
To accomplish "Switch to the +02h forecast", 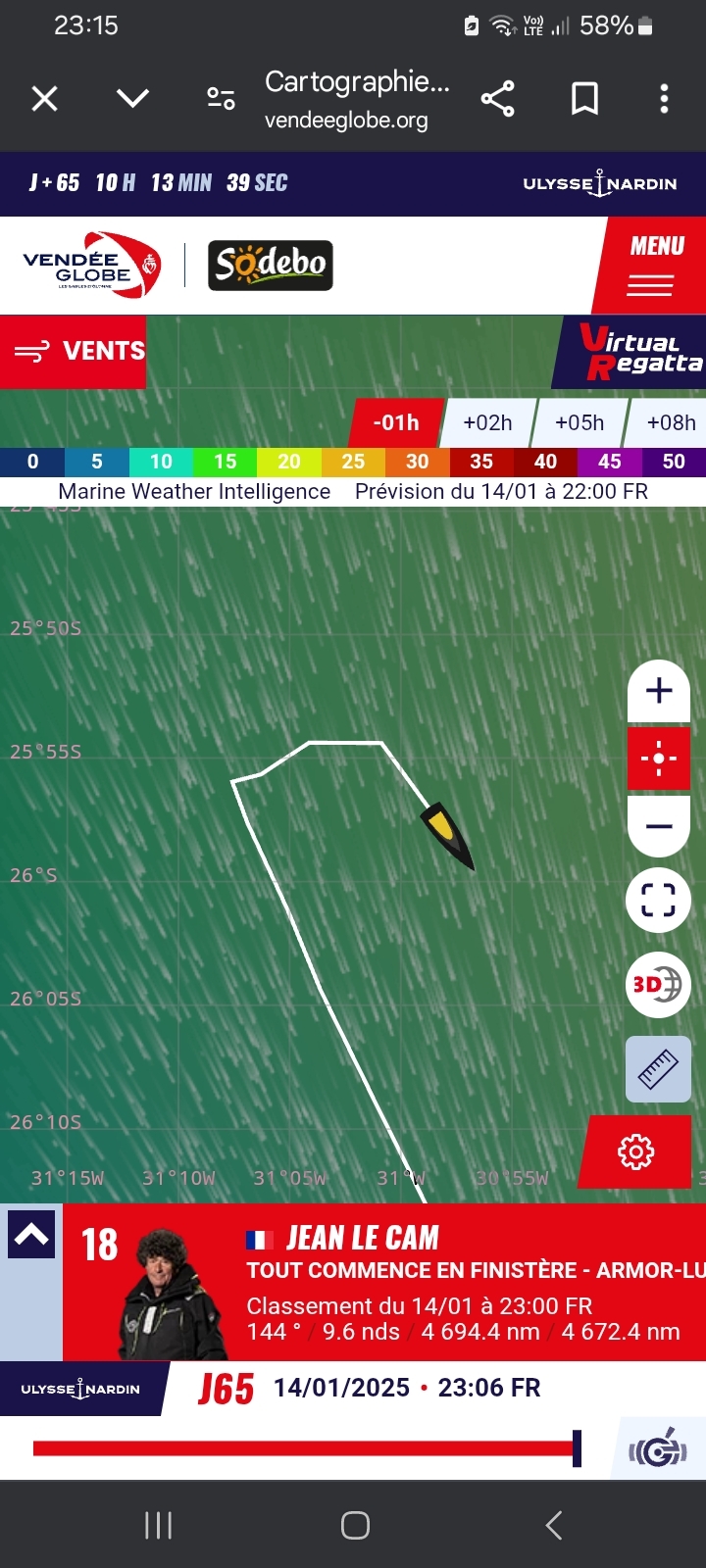I will [487, 422].
